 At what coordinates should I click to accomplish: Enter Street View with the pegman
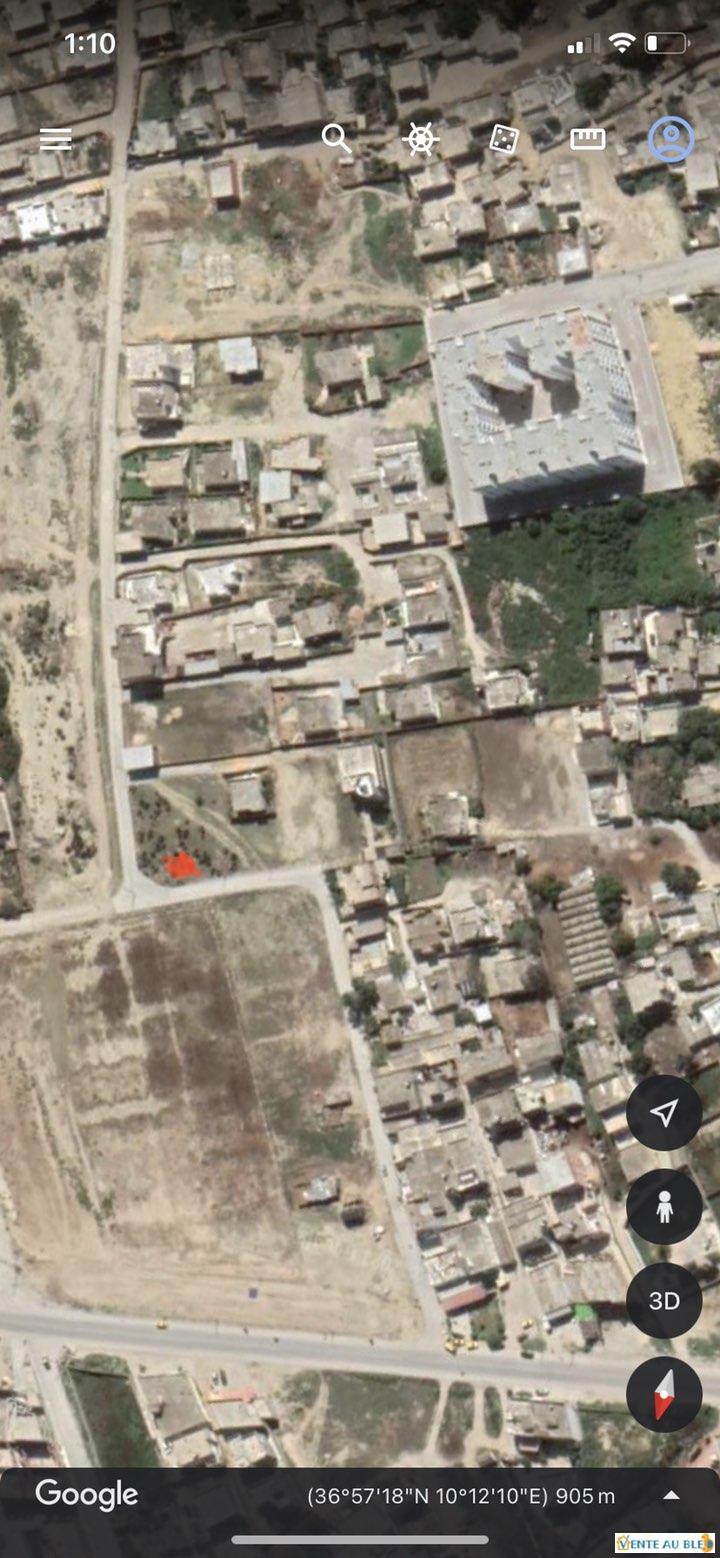664,1207
